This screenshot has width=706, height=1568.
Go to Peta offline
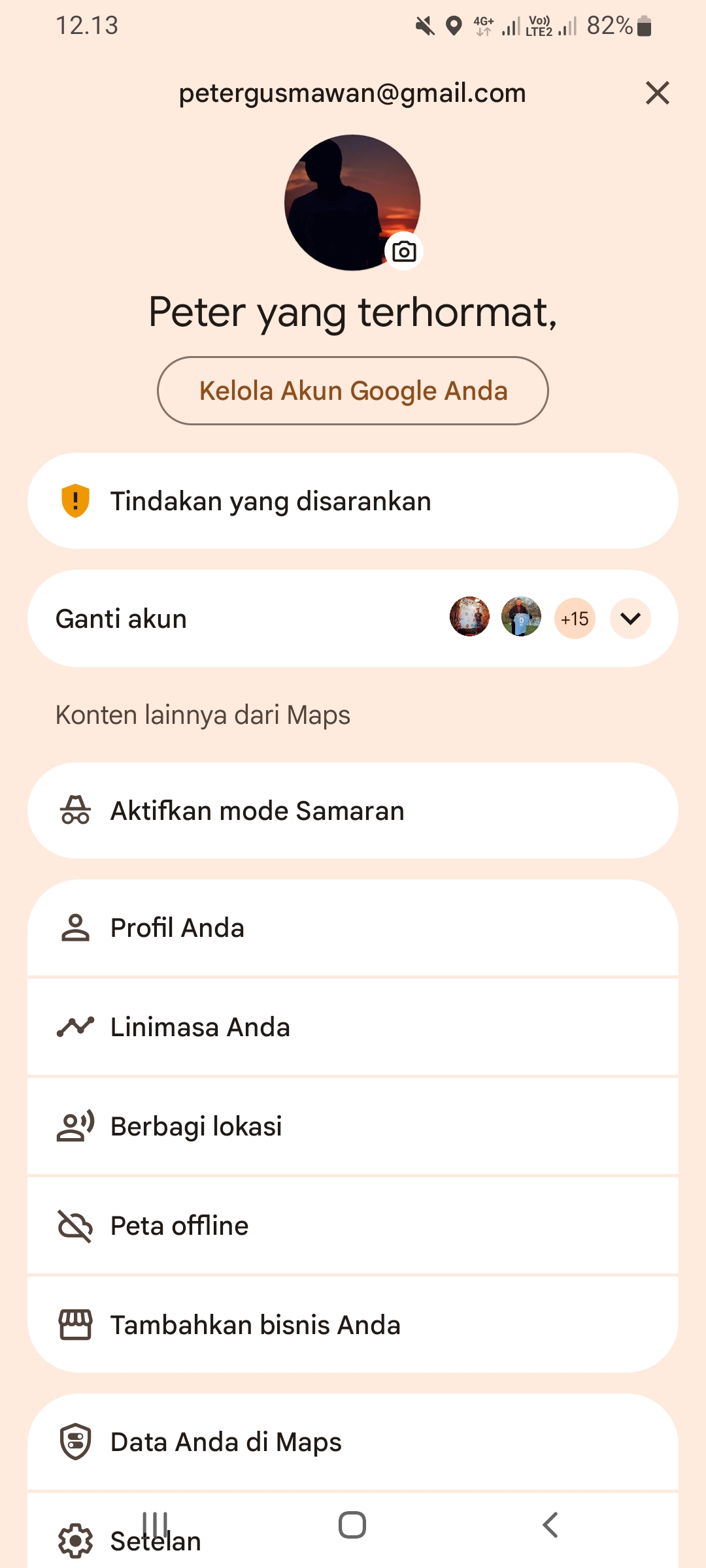[353, 1226]
